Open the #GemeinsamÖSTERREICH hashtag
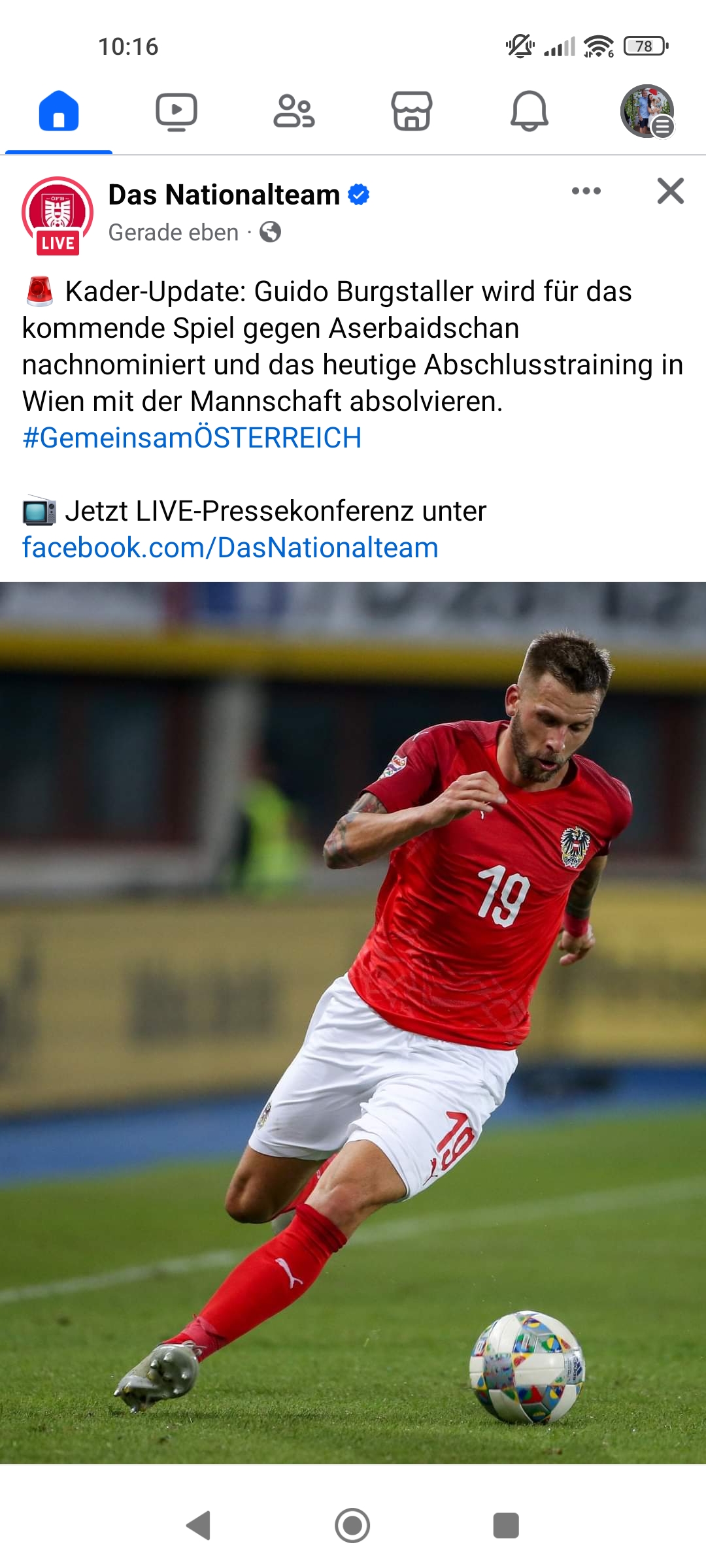This screenshot has height=1568, width=706. [x=192, y=438]
